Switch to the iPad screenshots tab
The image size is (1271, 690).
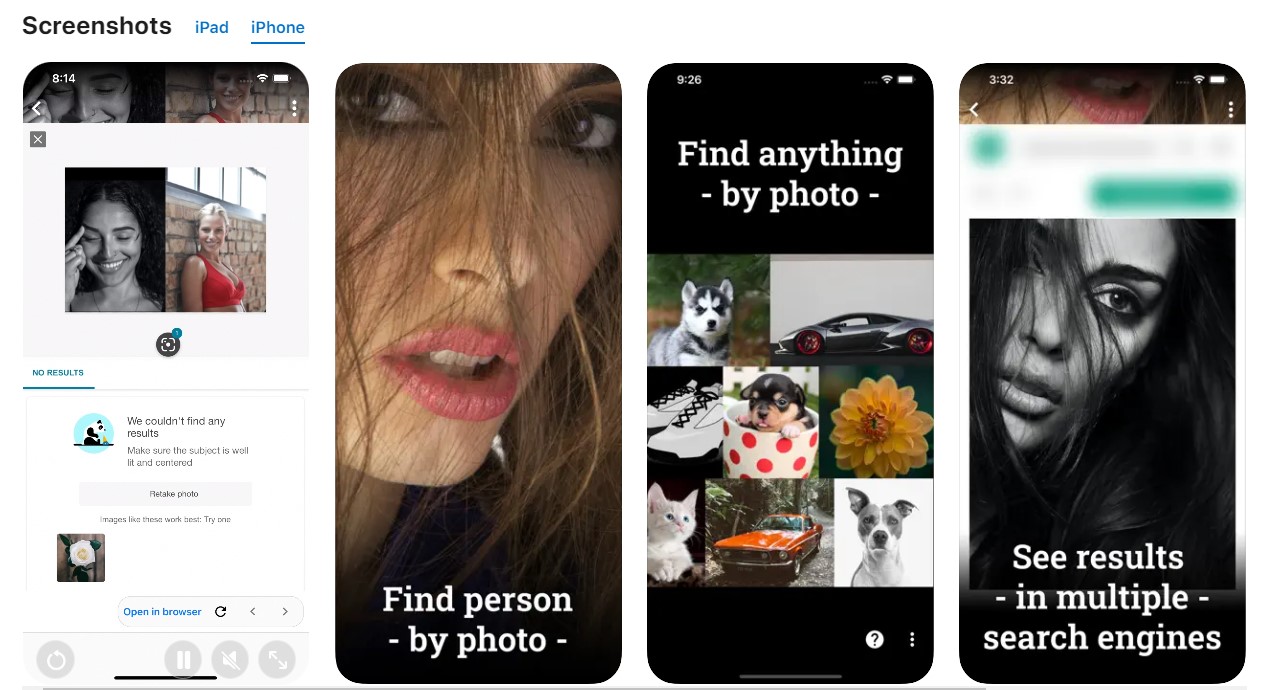[211, 28]
